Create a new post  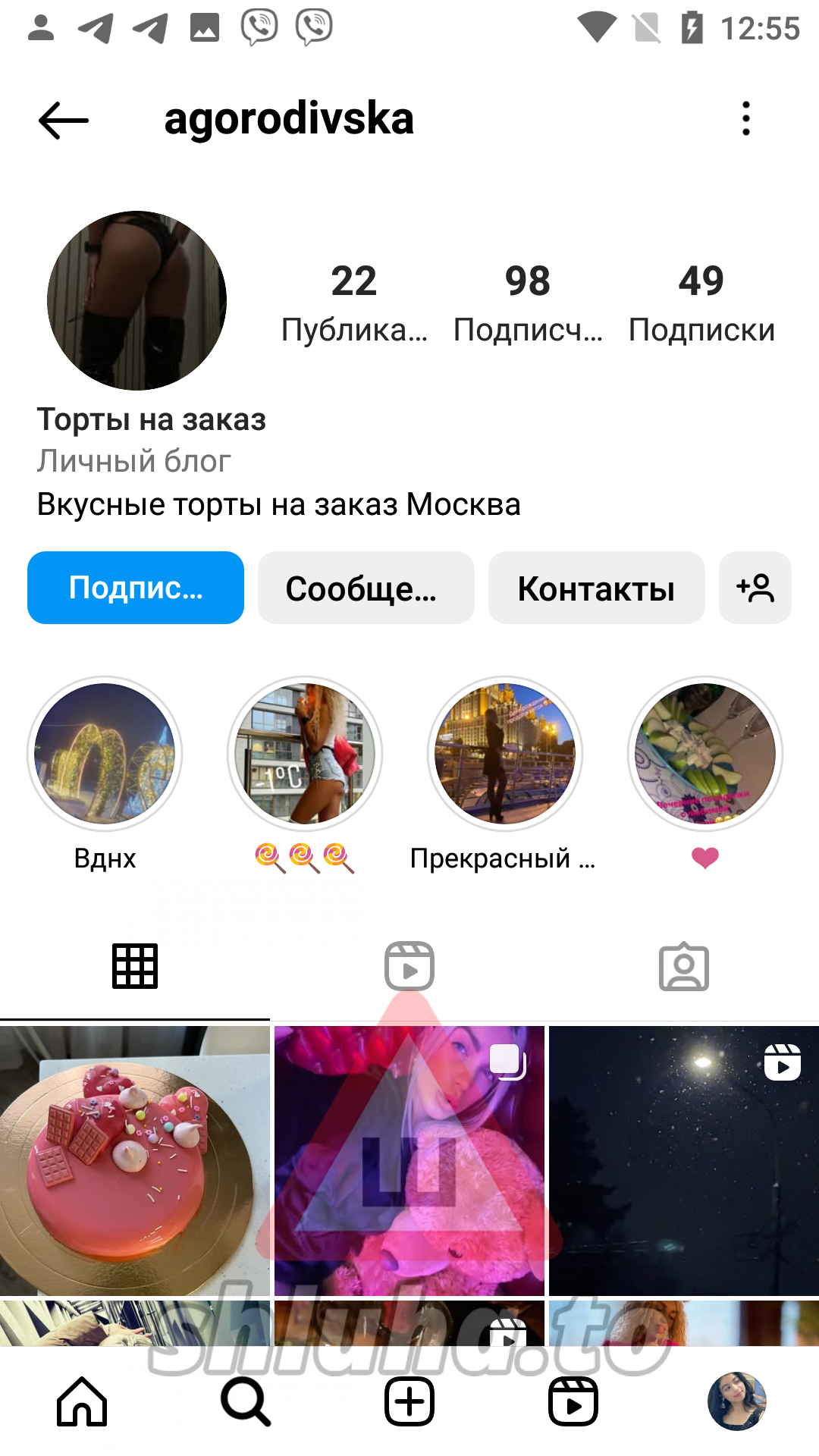409,1401
